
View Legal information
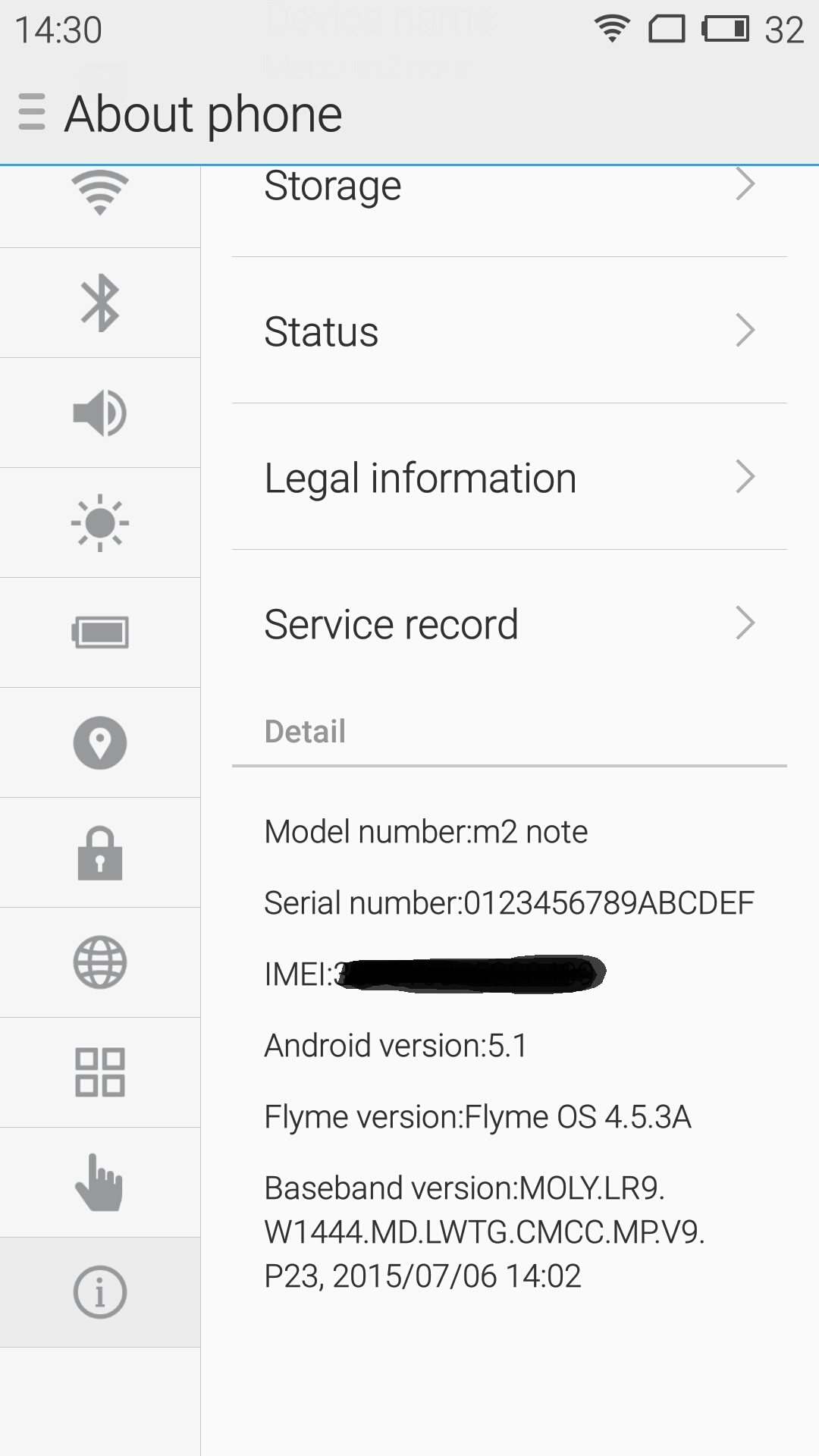tap(510, 477)
